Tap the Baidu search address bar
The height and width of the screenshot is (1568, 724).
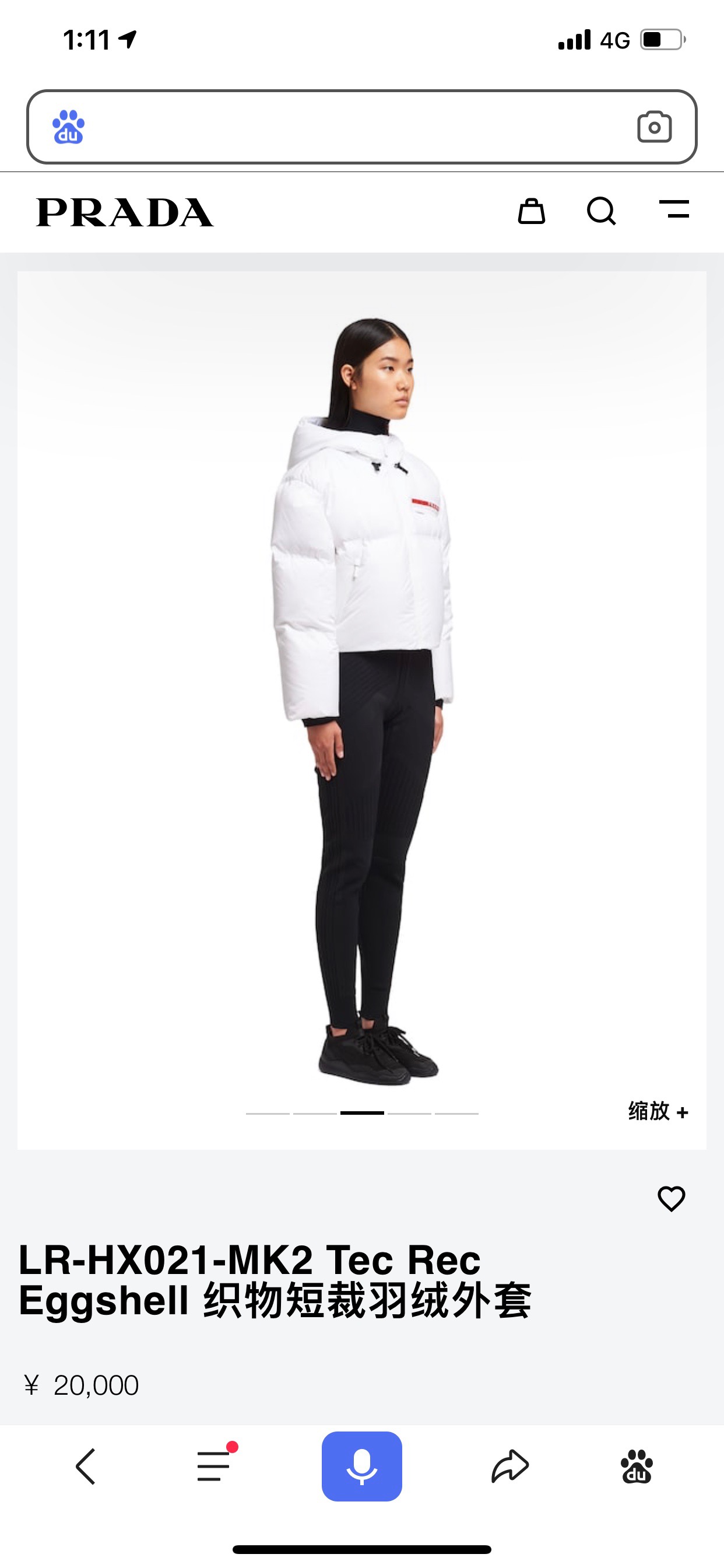pyautogui.click(x=353, y=127)
